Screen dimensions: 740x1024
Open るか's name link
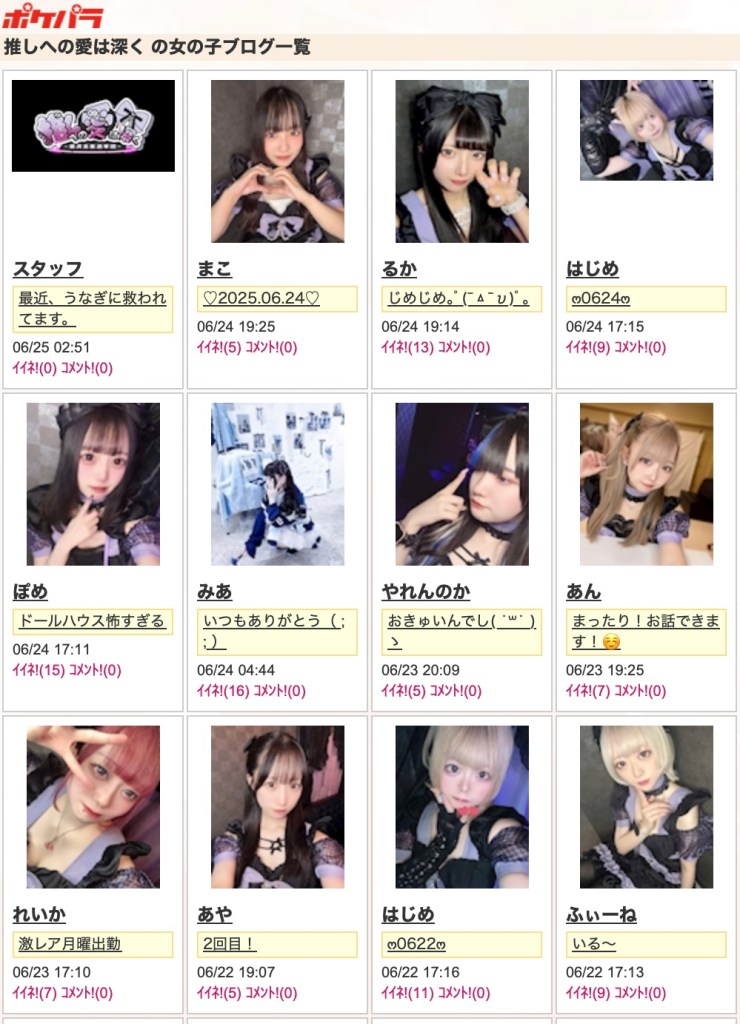(399, 269)
